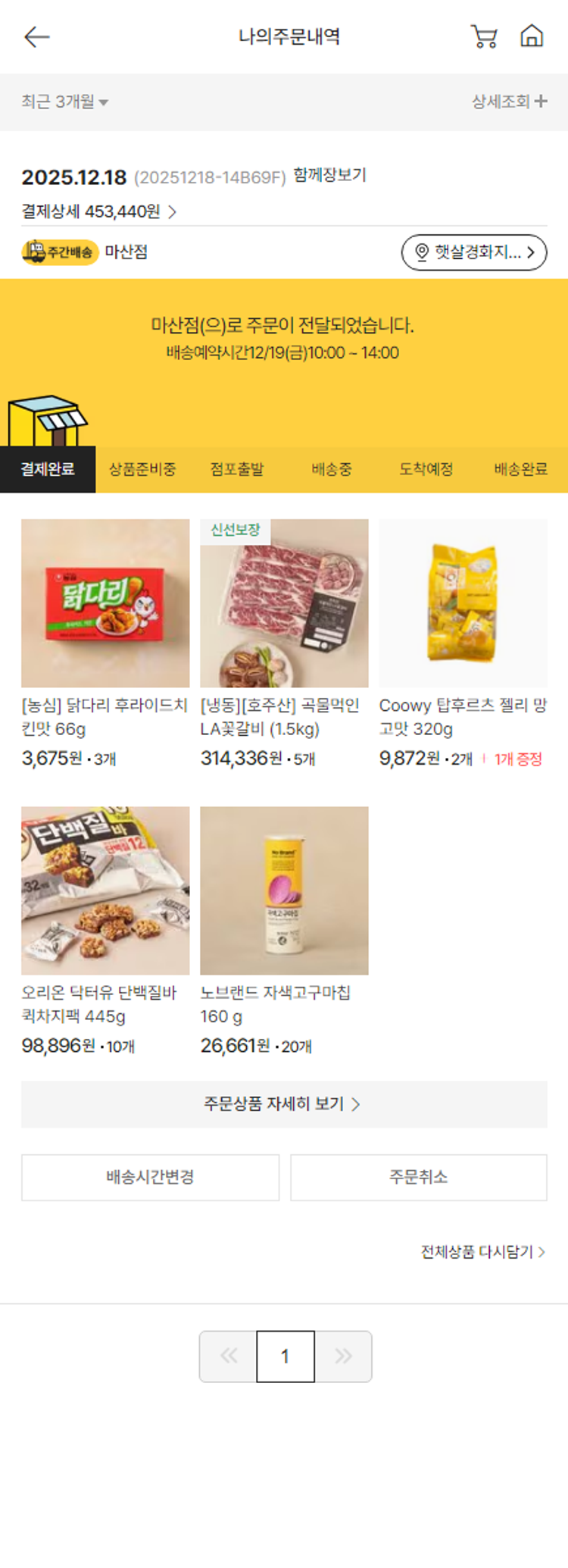Change delivery time with 배송시간변경
568x1568 pixels.
(x=150, y=1177)
